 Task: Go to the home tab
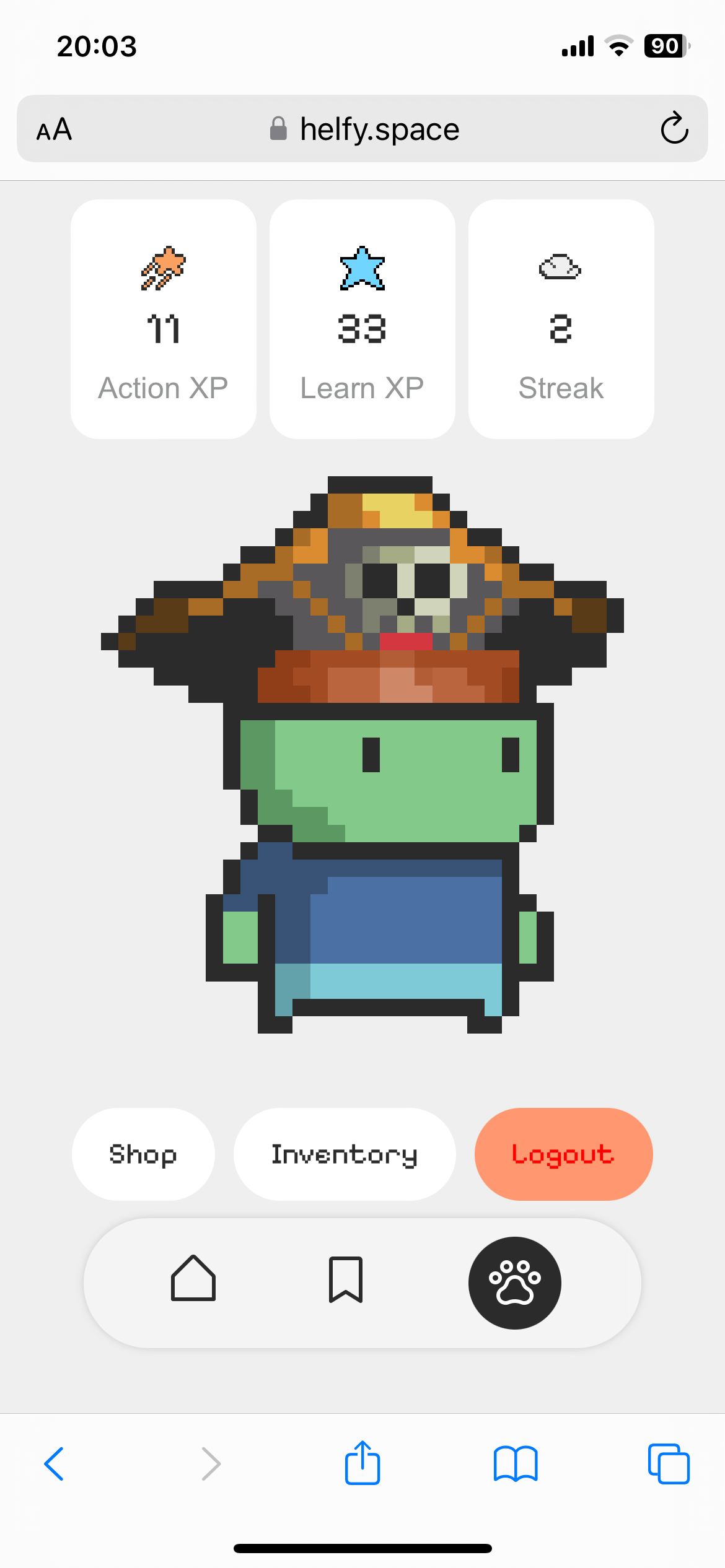193,1279
